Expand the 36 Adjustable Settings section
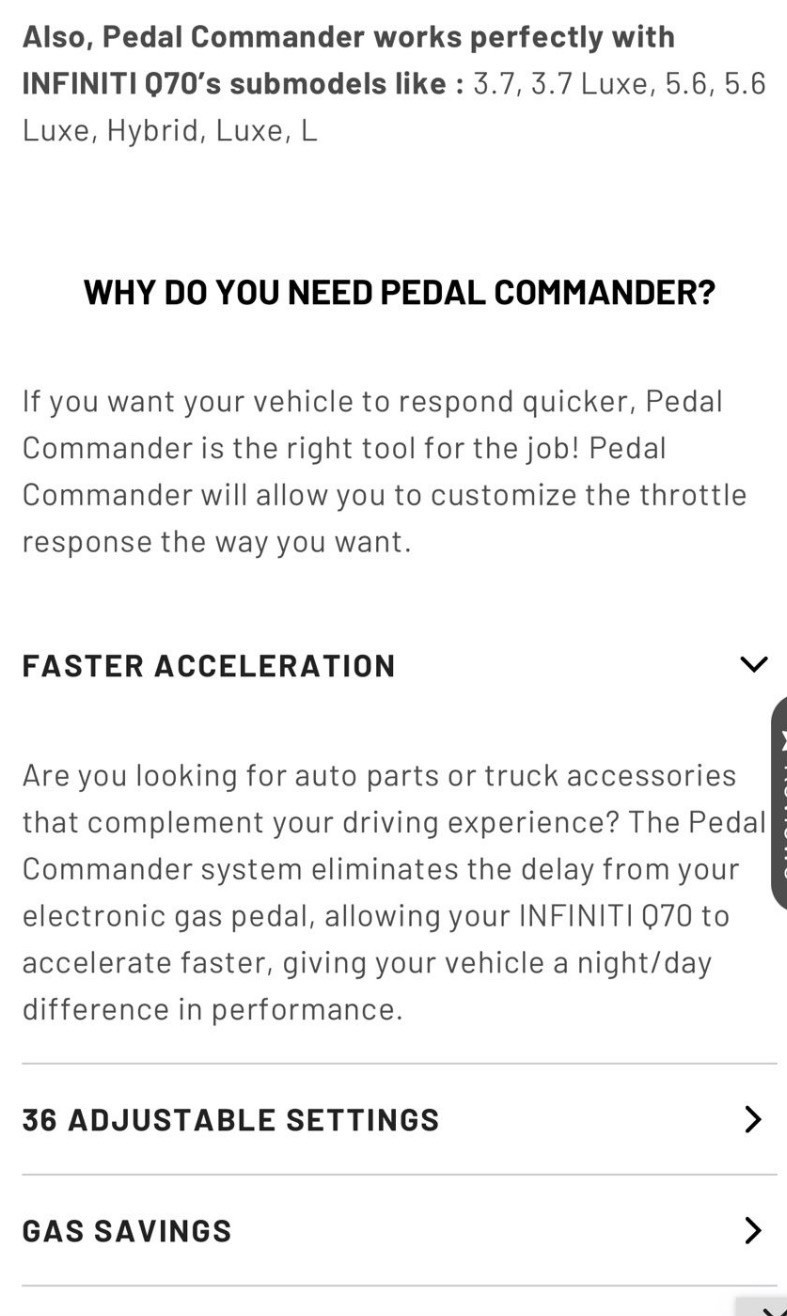The height and width of the screenshot is (1316, 787). [x=753, y=1119]
